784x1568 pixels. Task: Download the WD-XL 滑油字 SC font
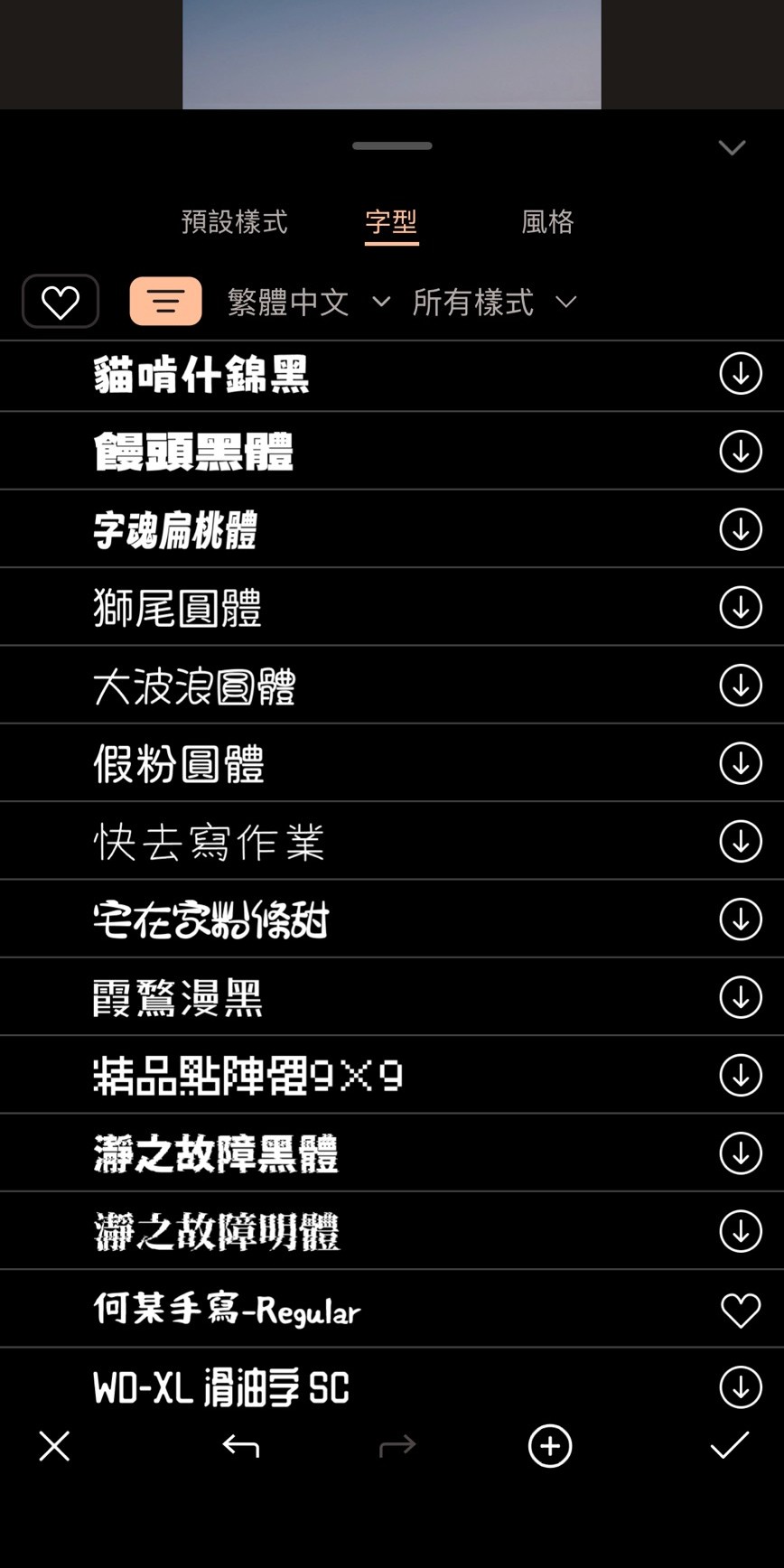pyautogui.click(x=740, y=1386)
